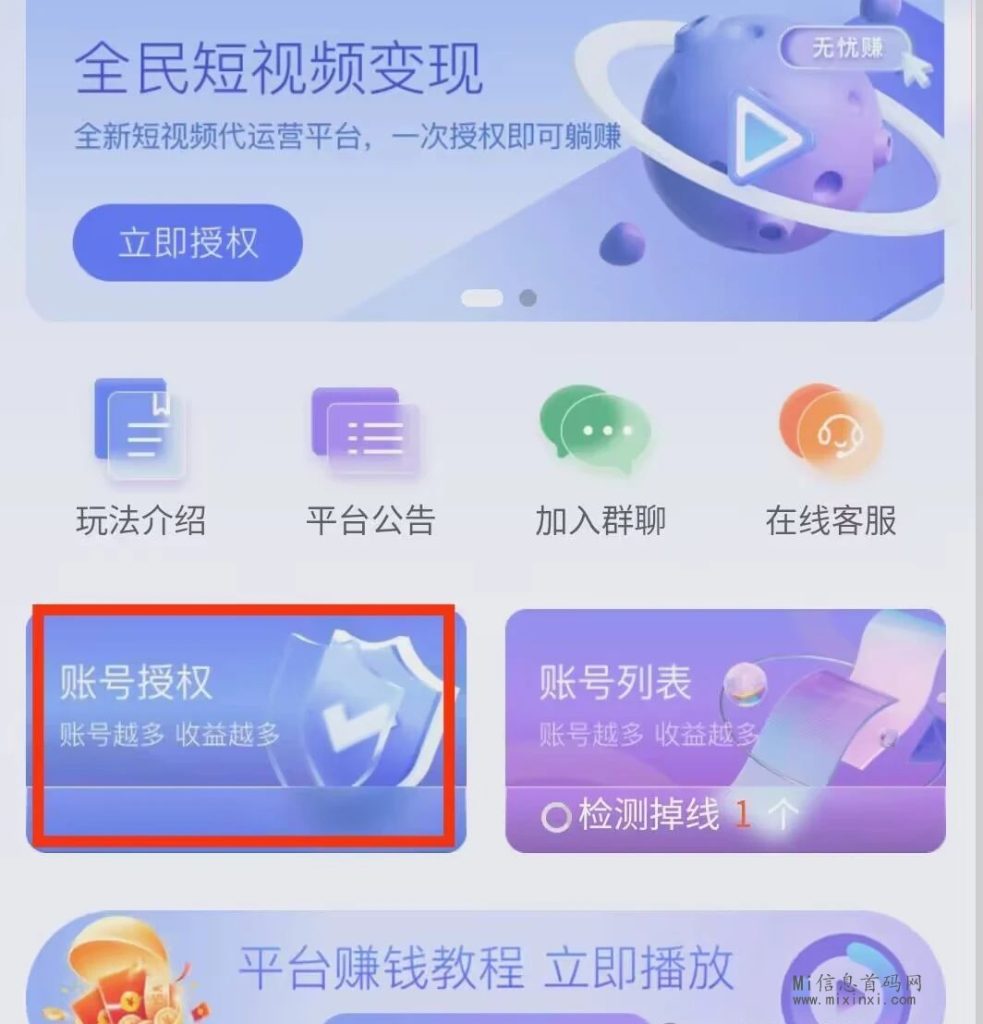Screen dimensions: 983x1024
Task: Select the second banner page dot
Action: click(x=528, y=298)
